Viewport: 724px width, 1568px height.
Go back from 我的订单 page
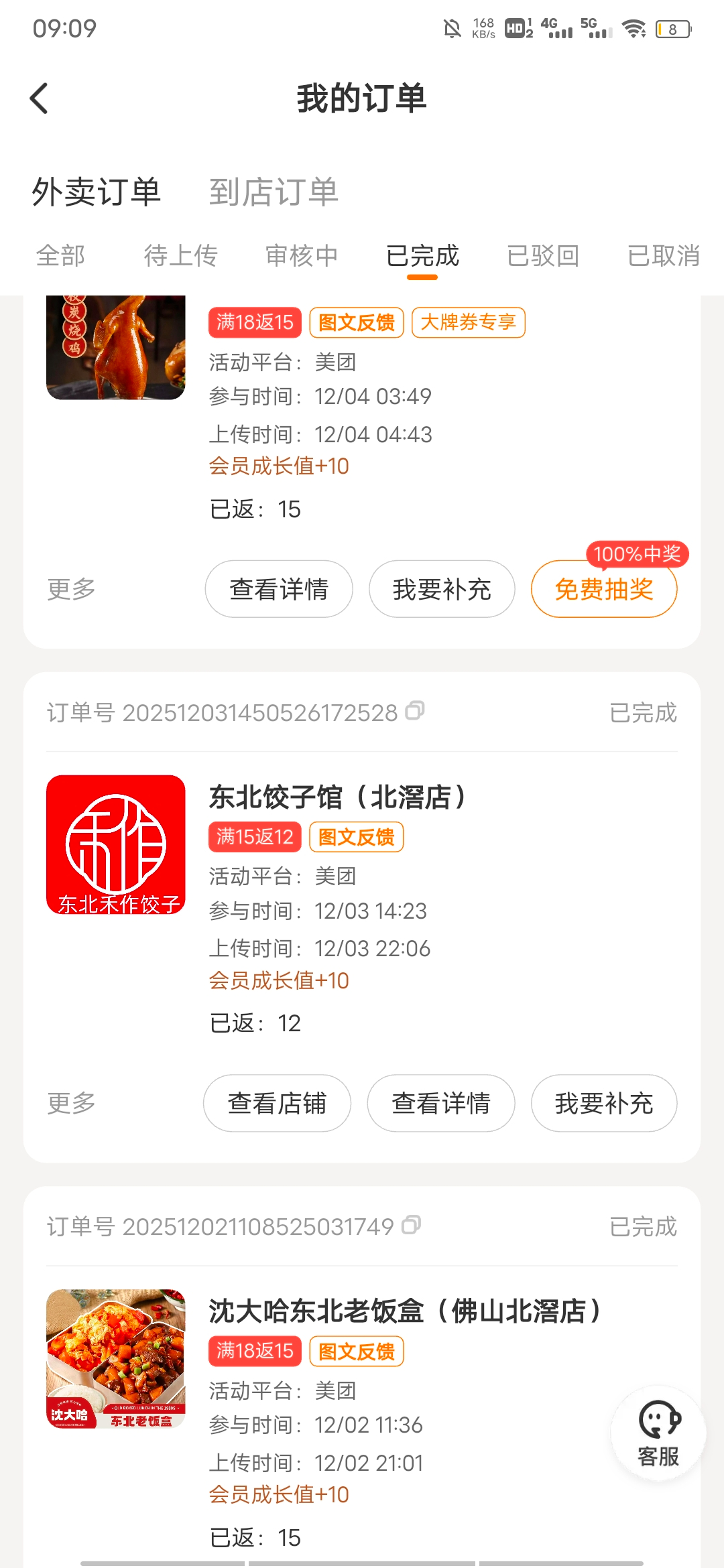pyautogui.click(x=40, y=99)
